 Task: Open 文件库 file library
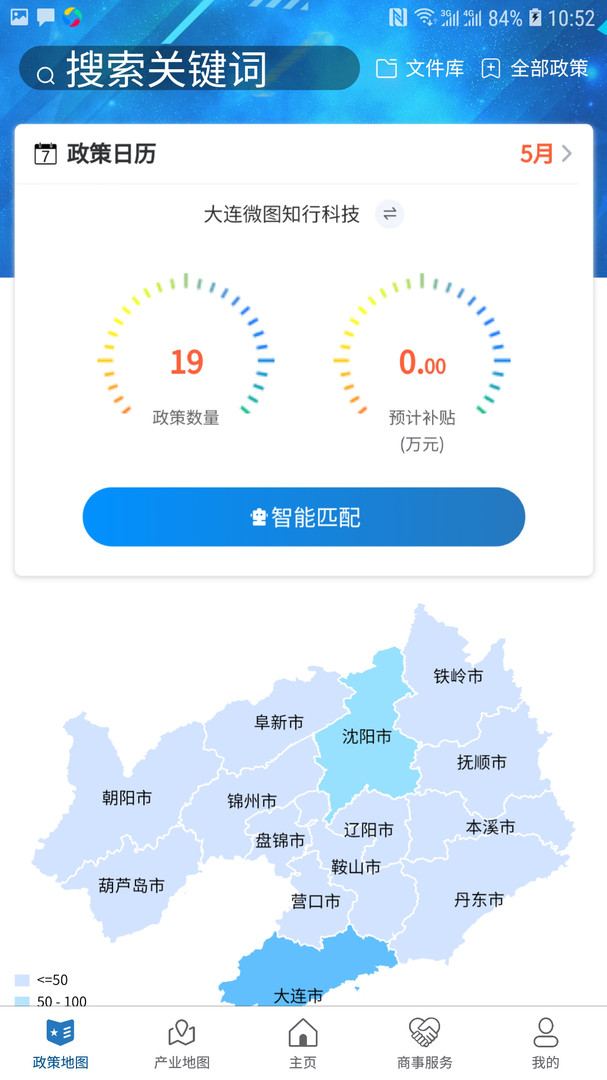[x=420, y=68]
